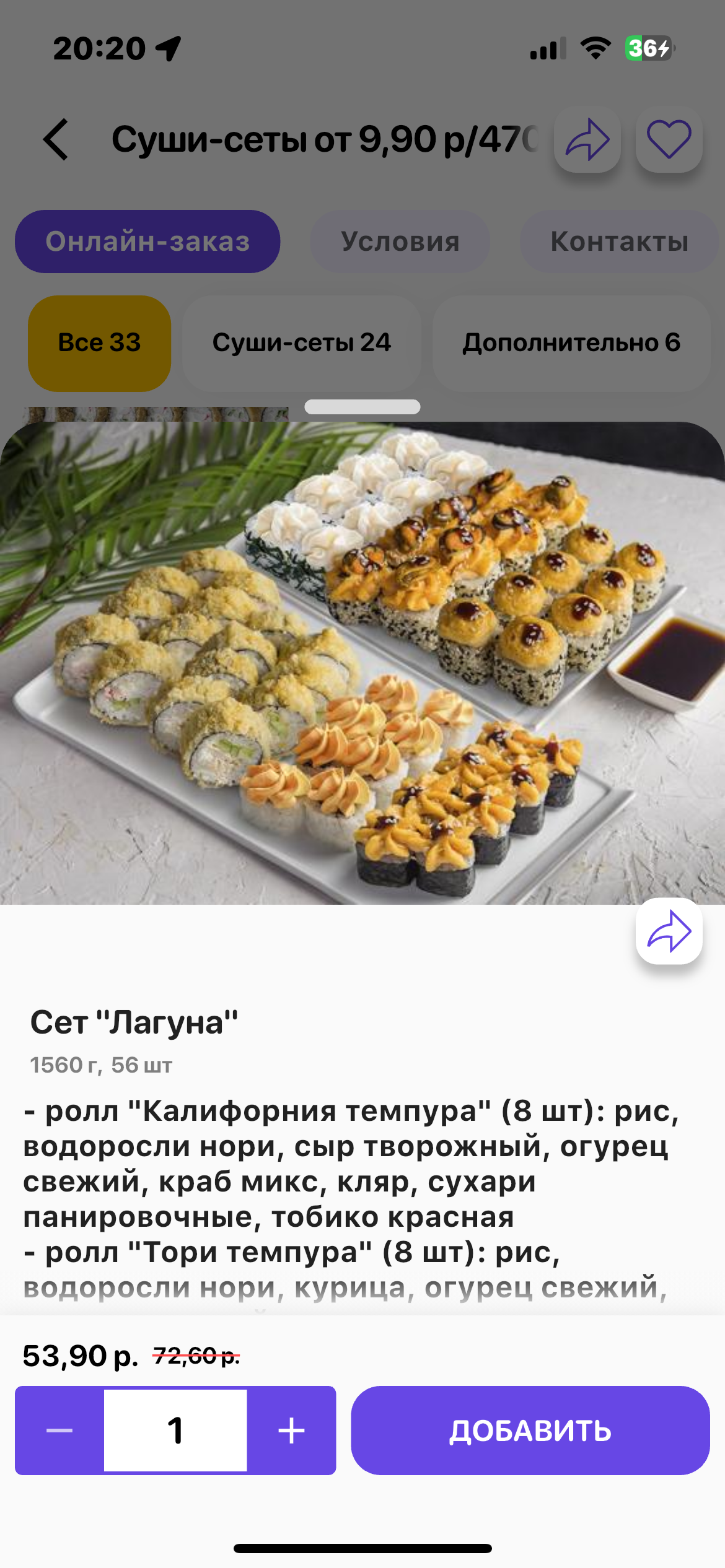This screenshot has height=1568, width=725.
Task: Open the Условия tab
Action: click(400, 242)
